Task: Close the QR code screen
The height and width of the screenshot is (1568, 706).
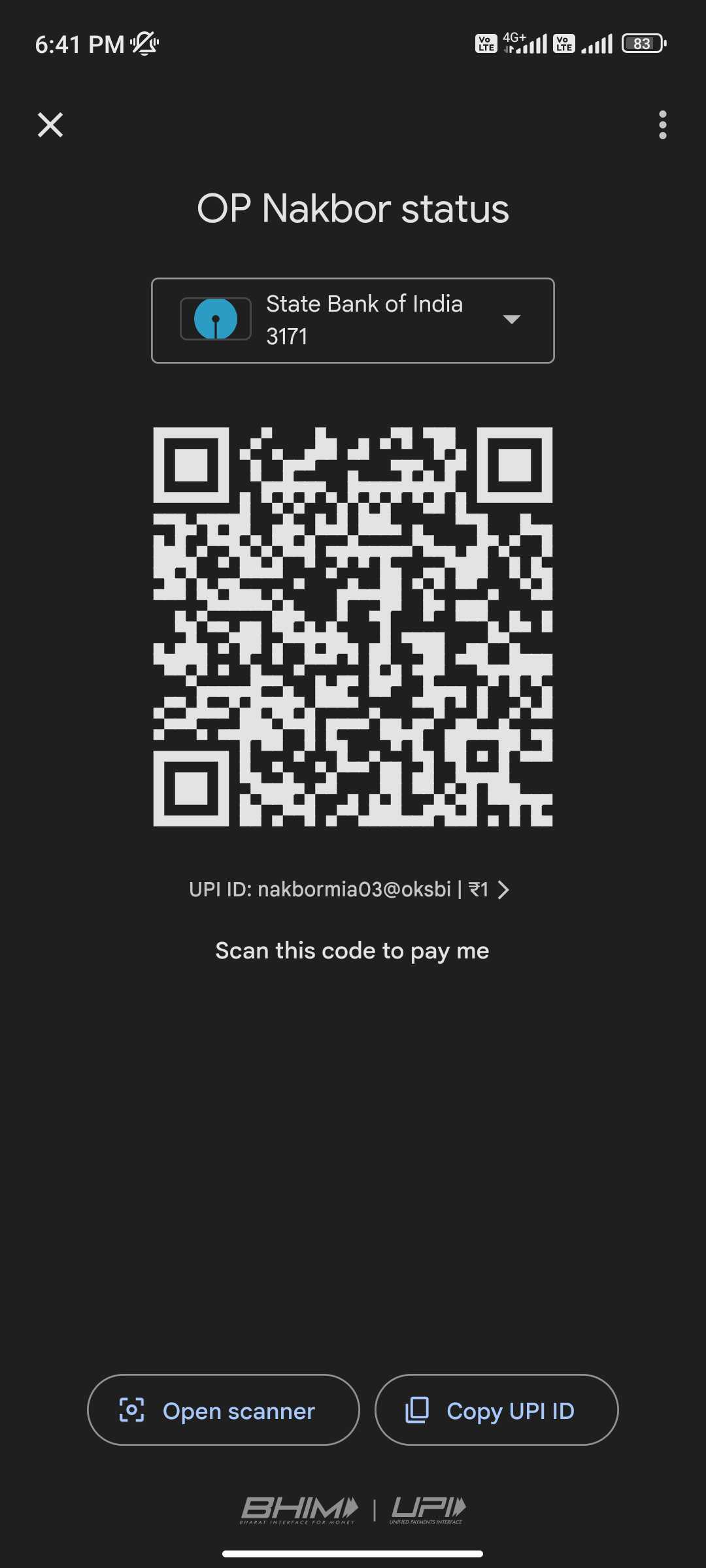Action: coord(50,125)
